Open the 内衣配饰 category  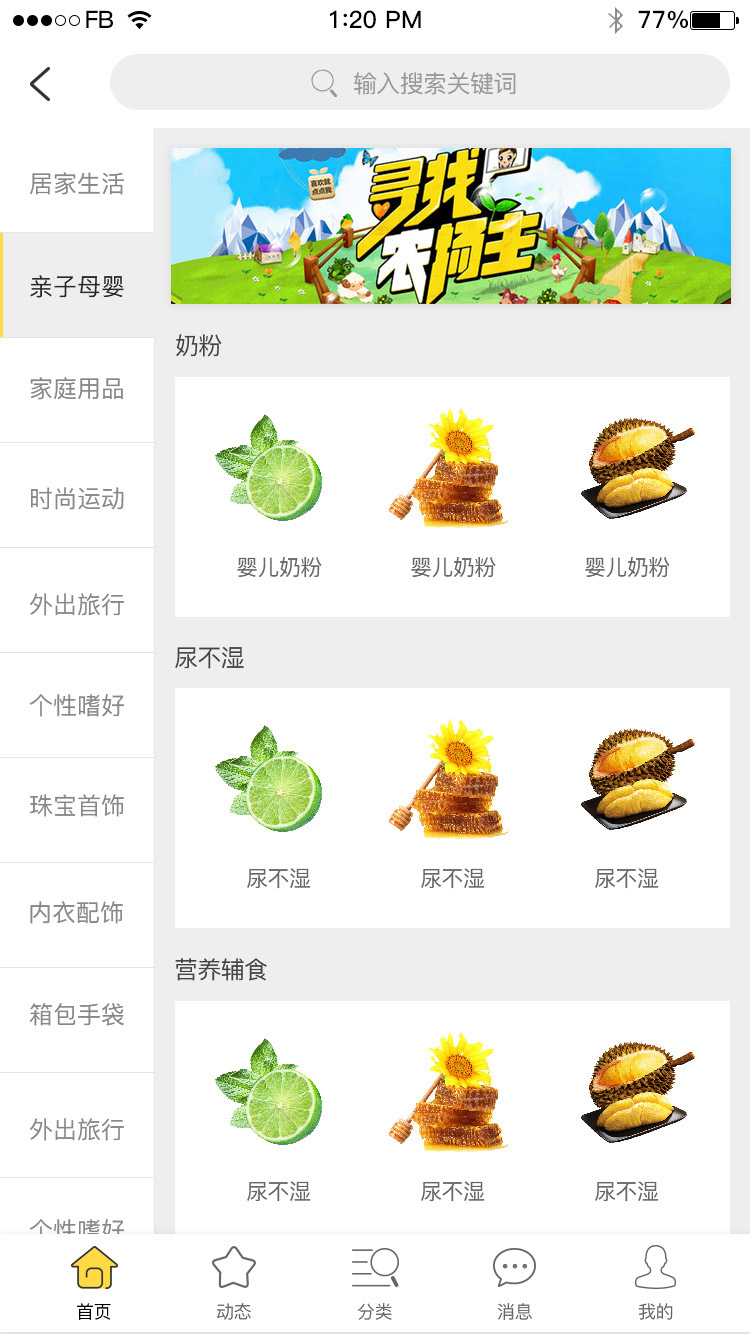pos(77,912)
